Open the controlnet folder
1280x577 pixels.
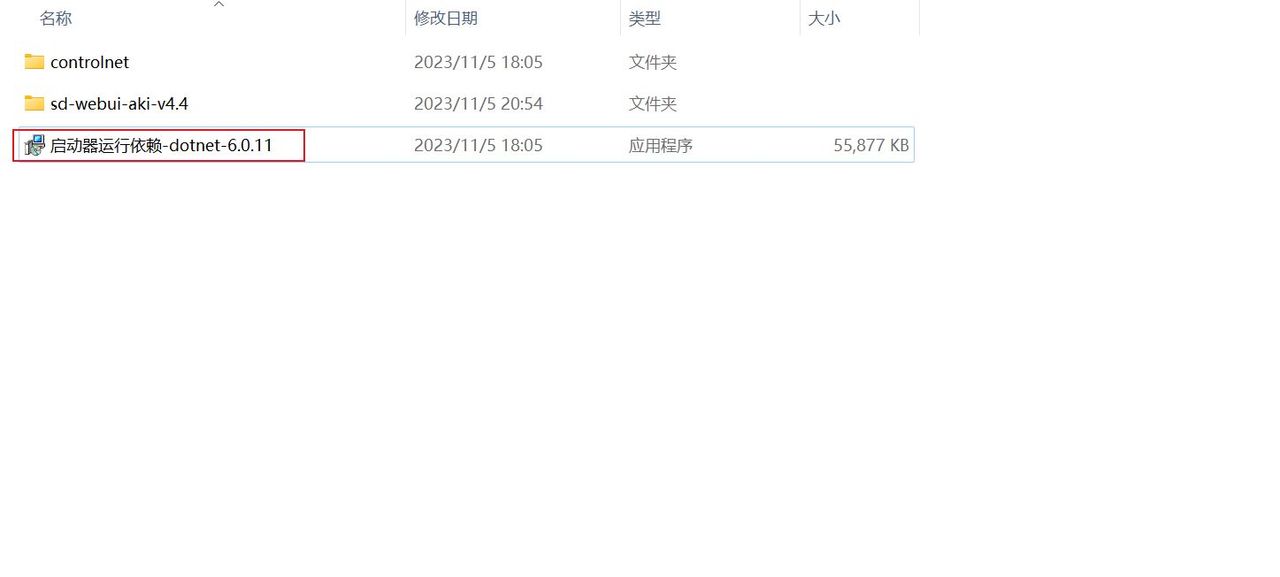coord(89,62)
